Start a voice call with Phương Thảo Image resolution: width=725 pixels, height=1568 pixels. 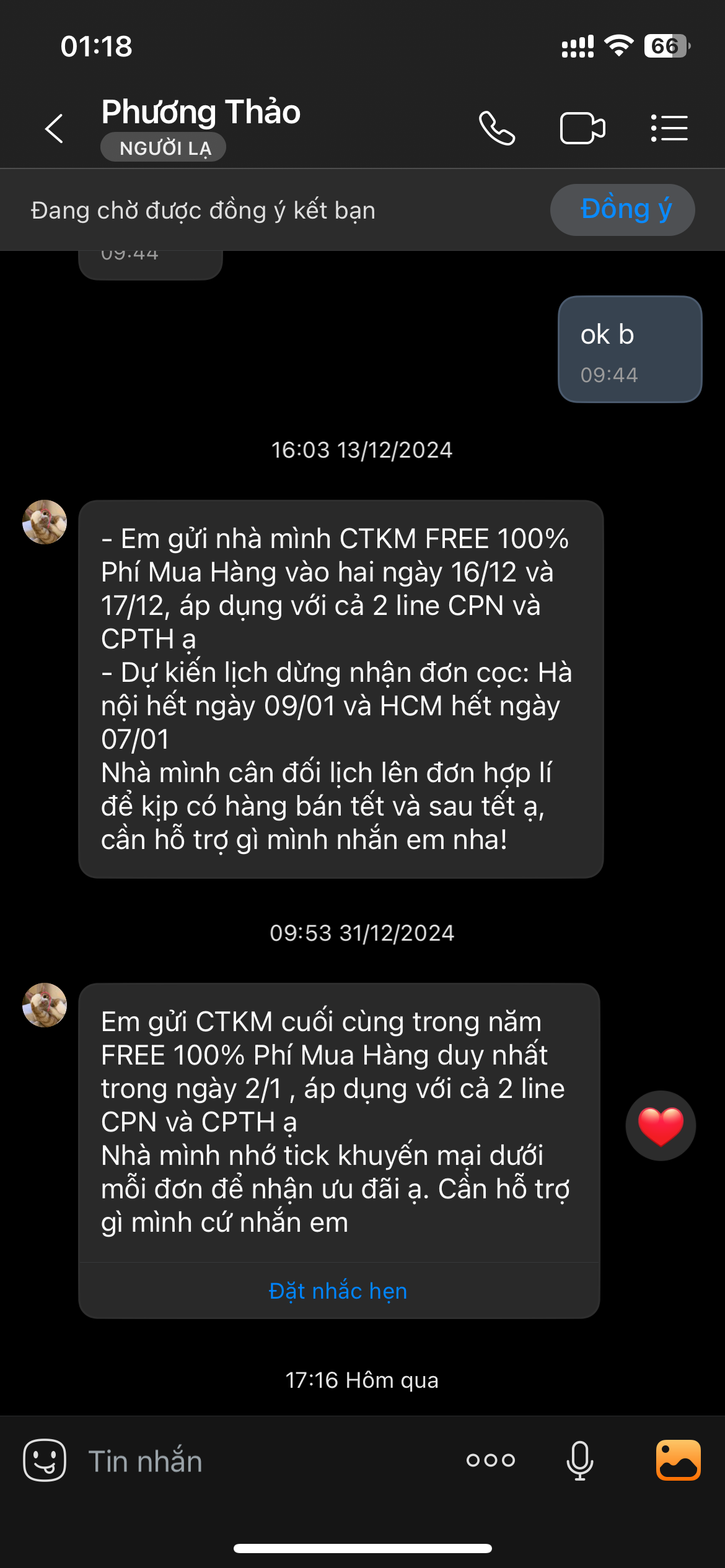(x=497, y=129)
